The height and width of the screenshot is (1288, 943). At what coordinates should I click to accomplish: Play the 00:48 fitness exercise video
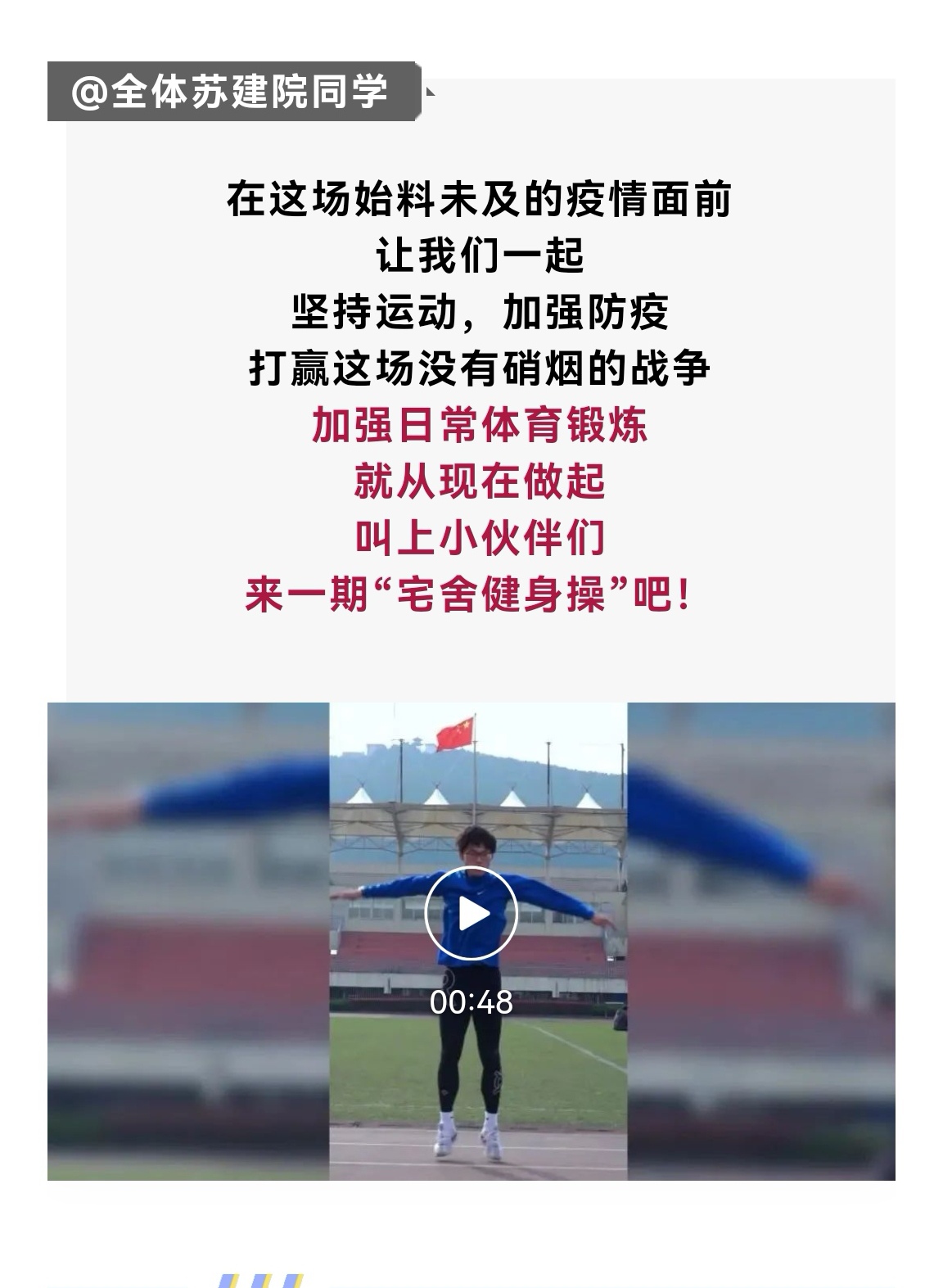coord(471,913)
